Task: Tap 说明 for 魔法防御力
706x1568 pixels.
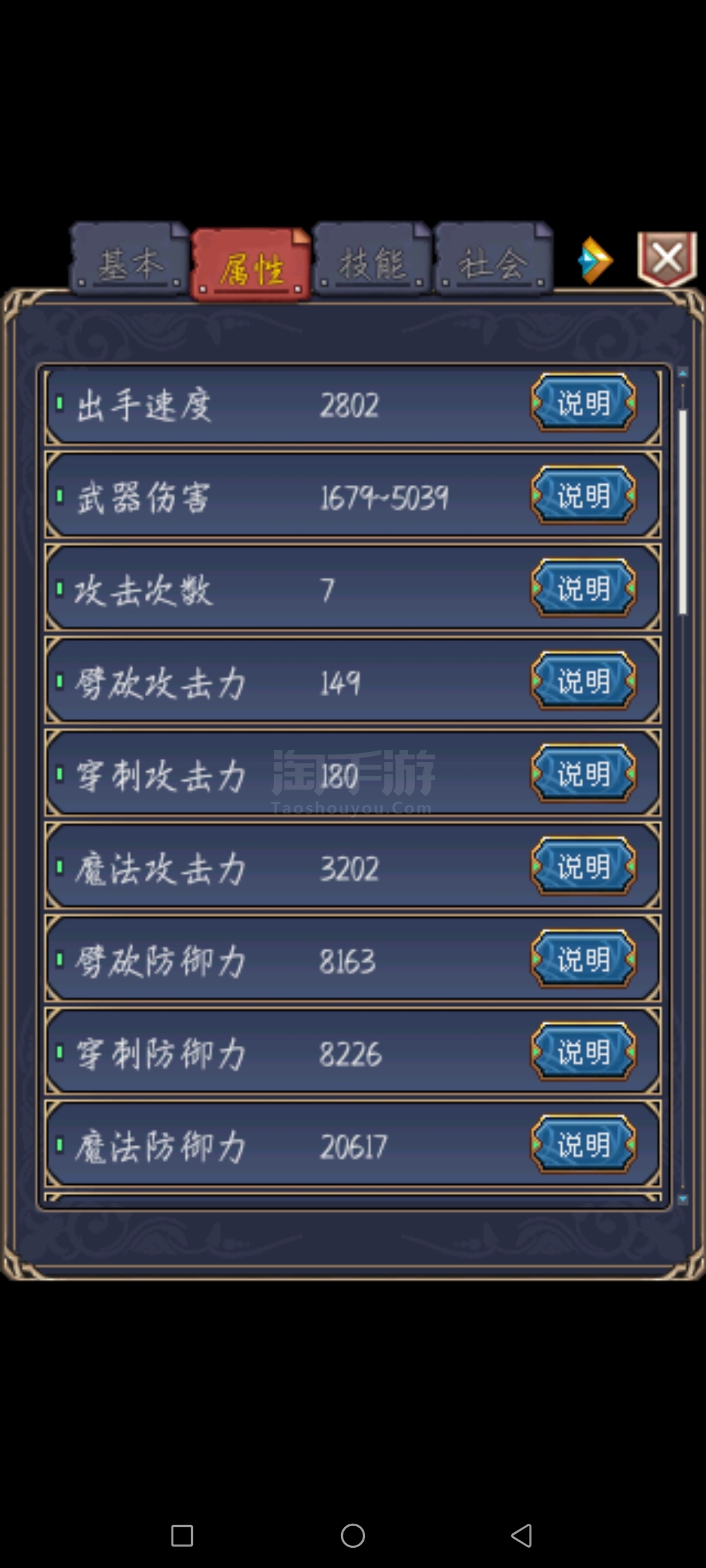Action: (x=583, y=1144)
